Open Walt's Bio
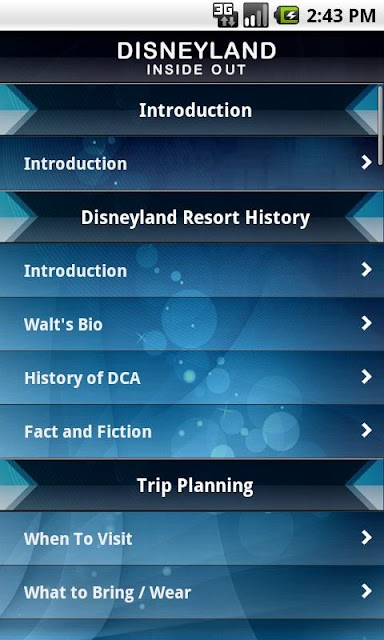The image size is (384, 640). click(192, 324)
